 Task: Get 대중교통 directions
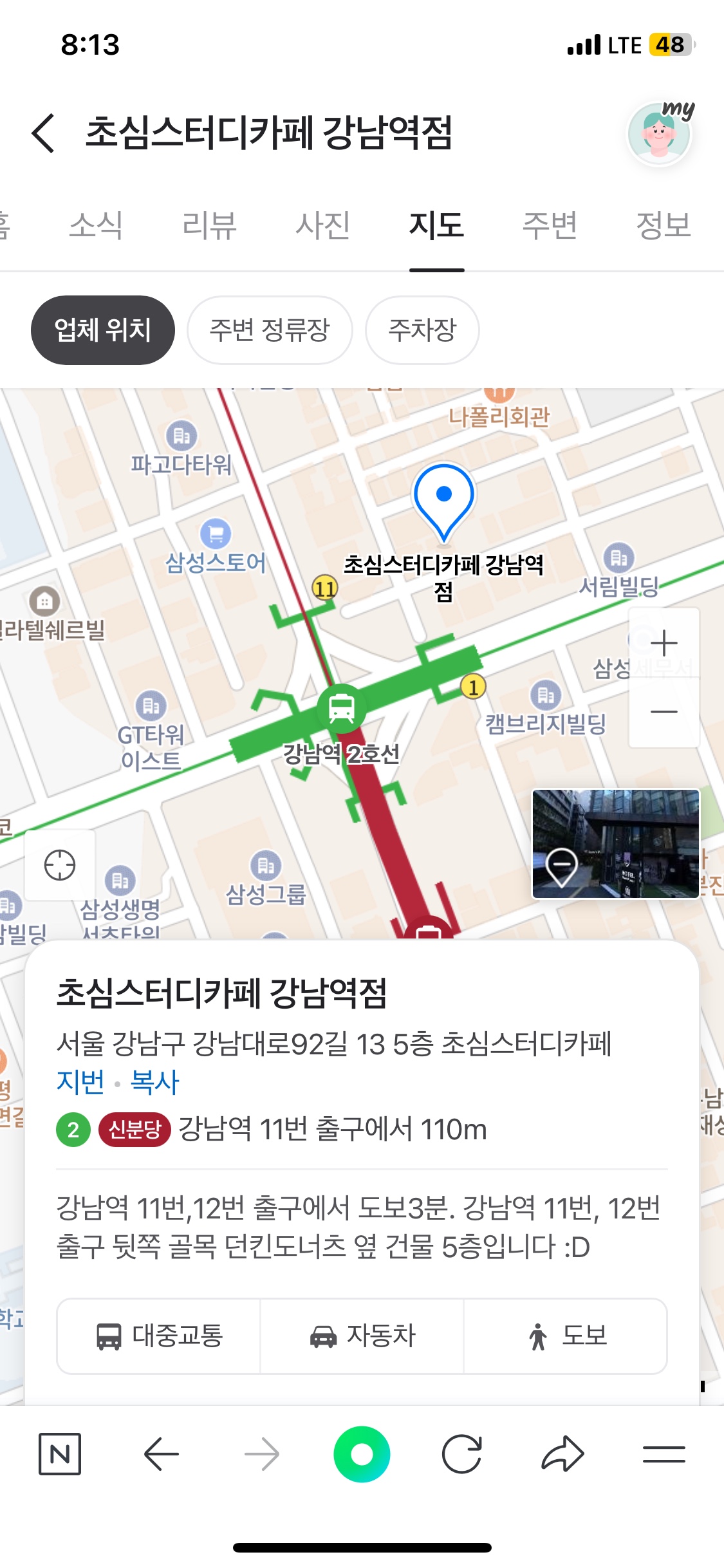(x=159, y=1336)
